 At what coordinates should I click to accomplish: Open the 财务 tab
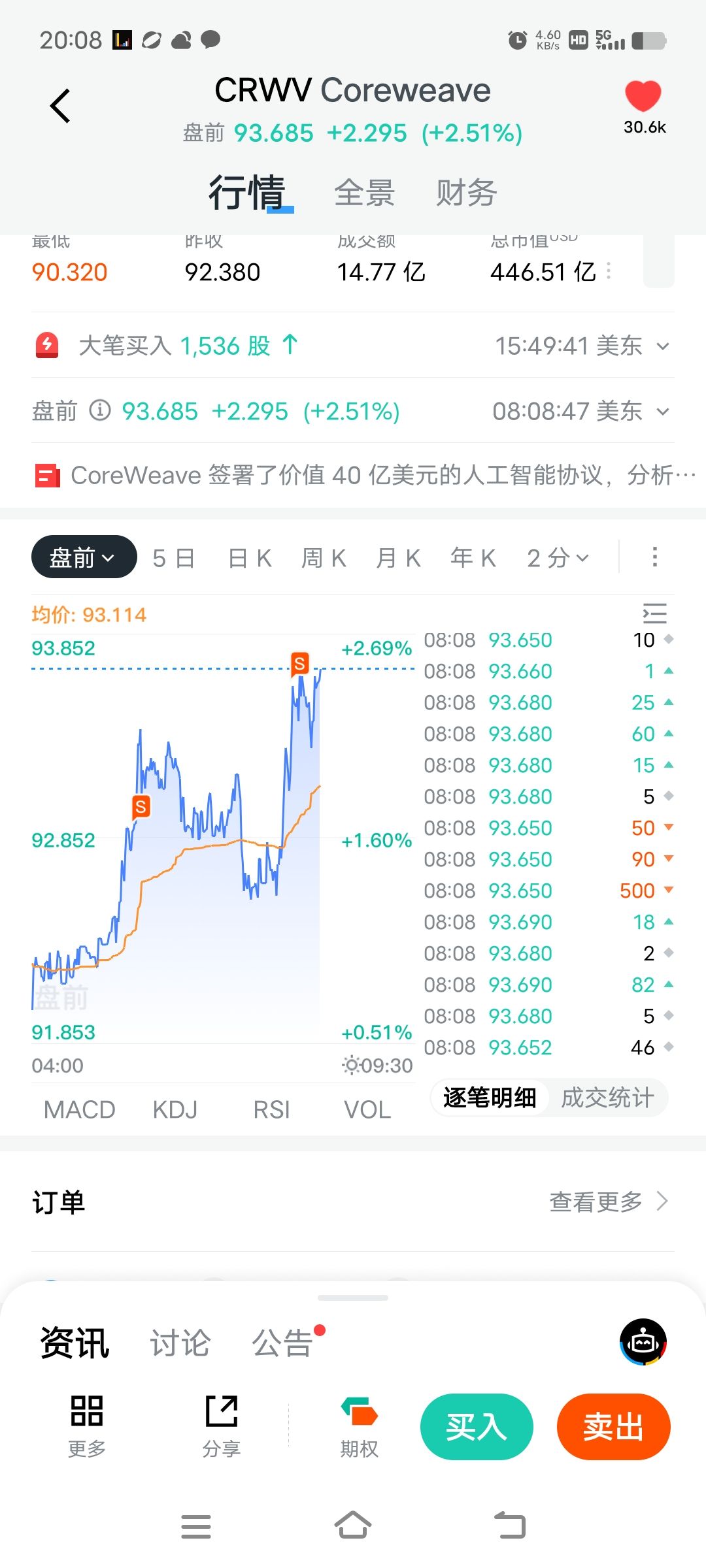pyautogui.click(x=466, y=193)
